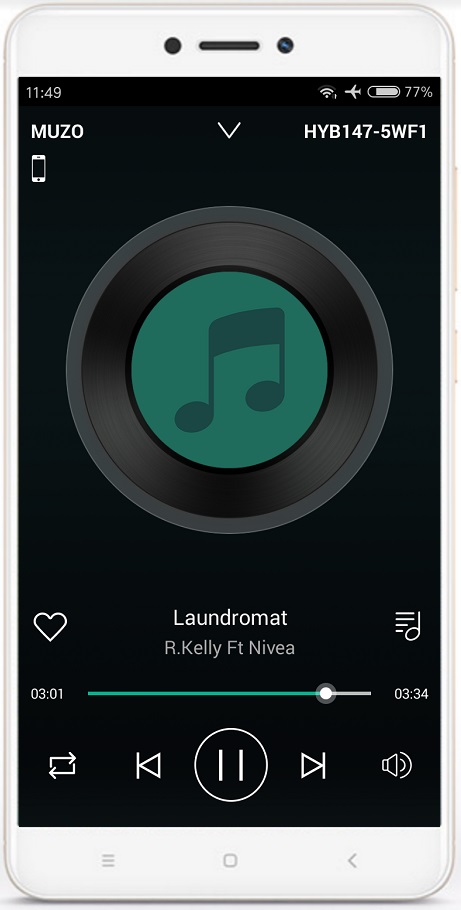Go to the home screen

click(x=230, y=861)
